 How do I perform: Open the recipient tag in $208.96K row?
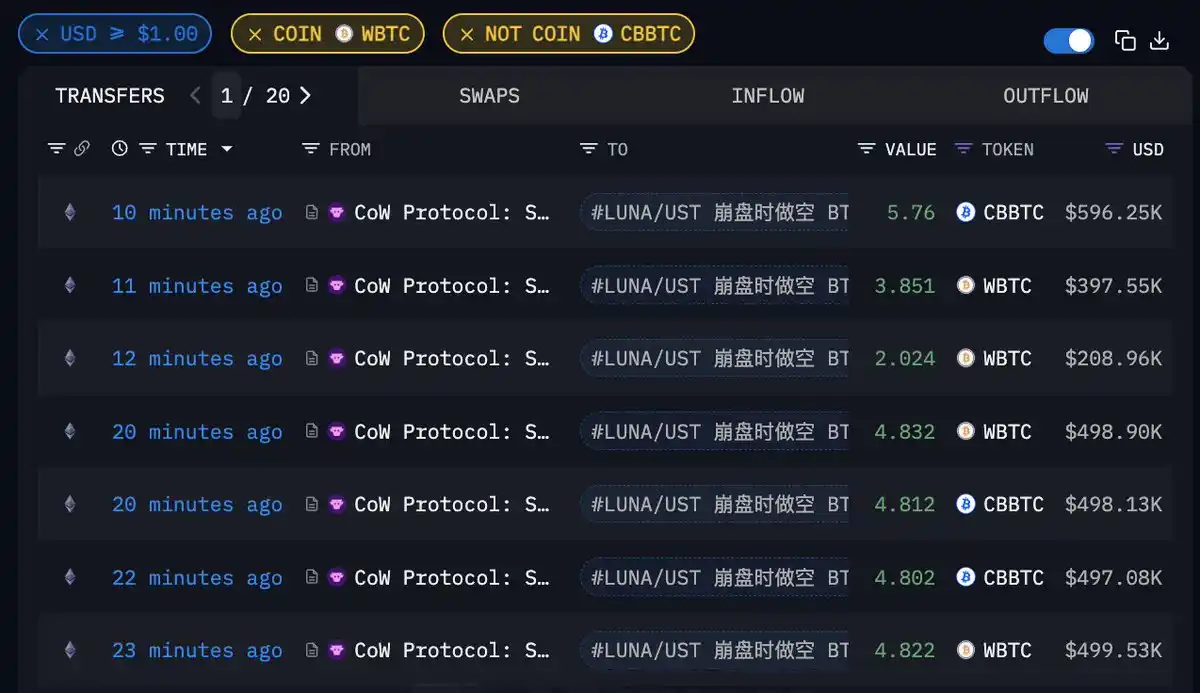click(x=714, y=358)
